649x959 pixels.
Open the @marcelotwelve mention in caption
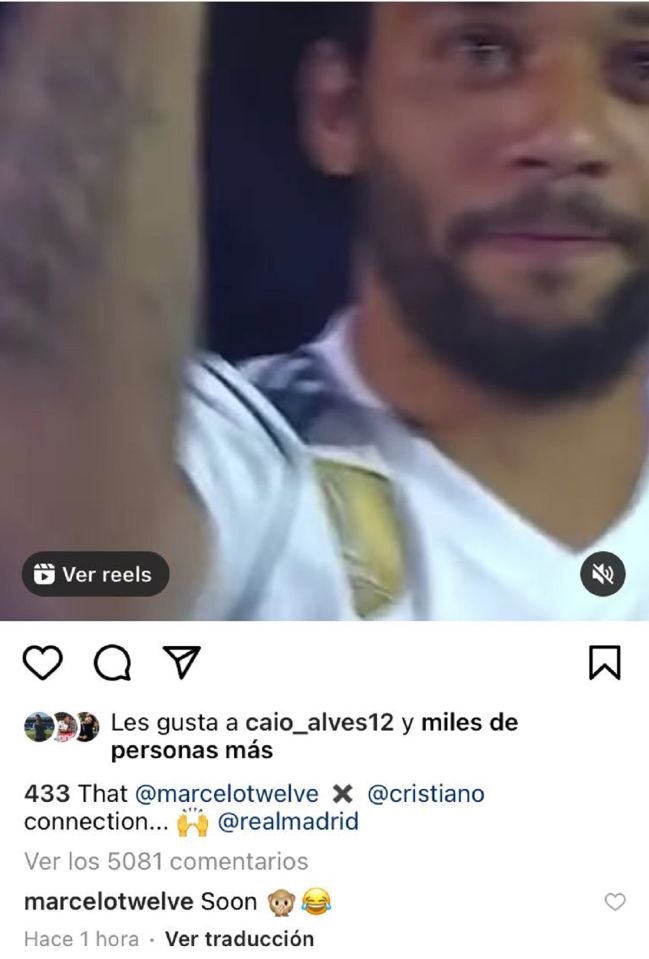tap(226, 794)
